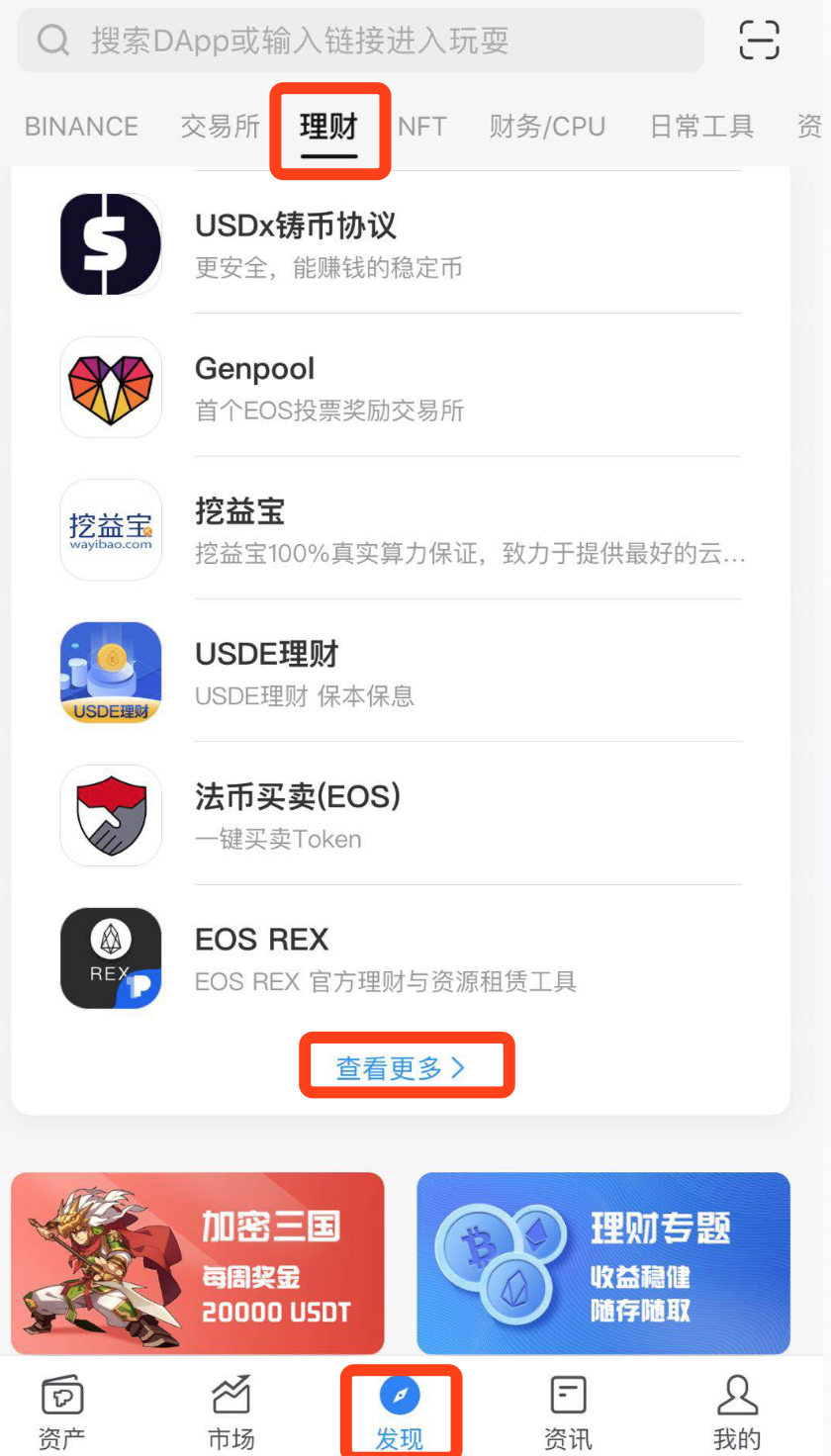Tap the USDE理财 app icon
Screen dimensions: 831x1456
[111, 673]
